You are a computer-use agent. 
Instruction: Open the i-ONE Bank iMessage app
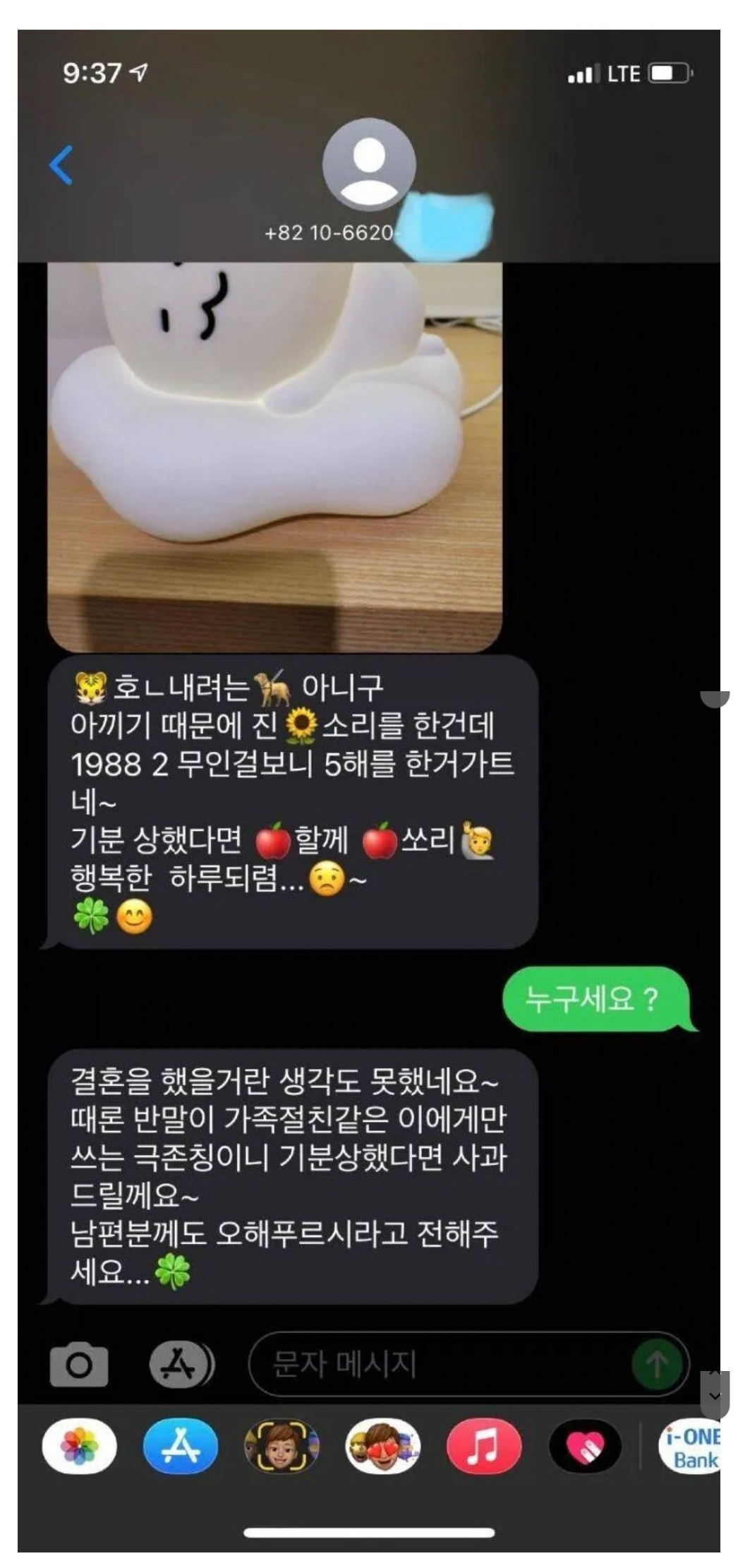(690, 1446)
